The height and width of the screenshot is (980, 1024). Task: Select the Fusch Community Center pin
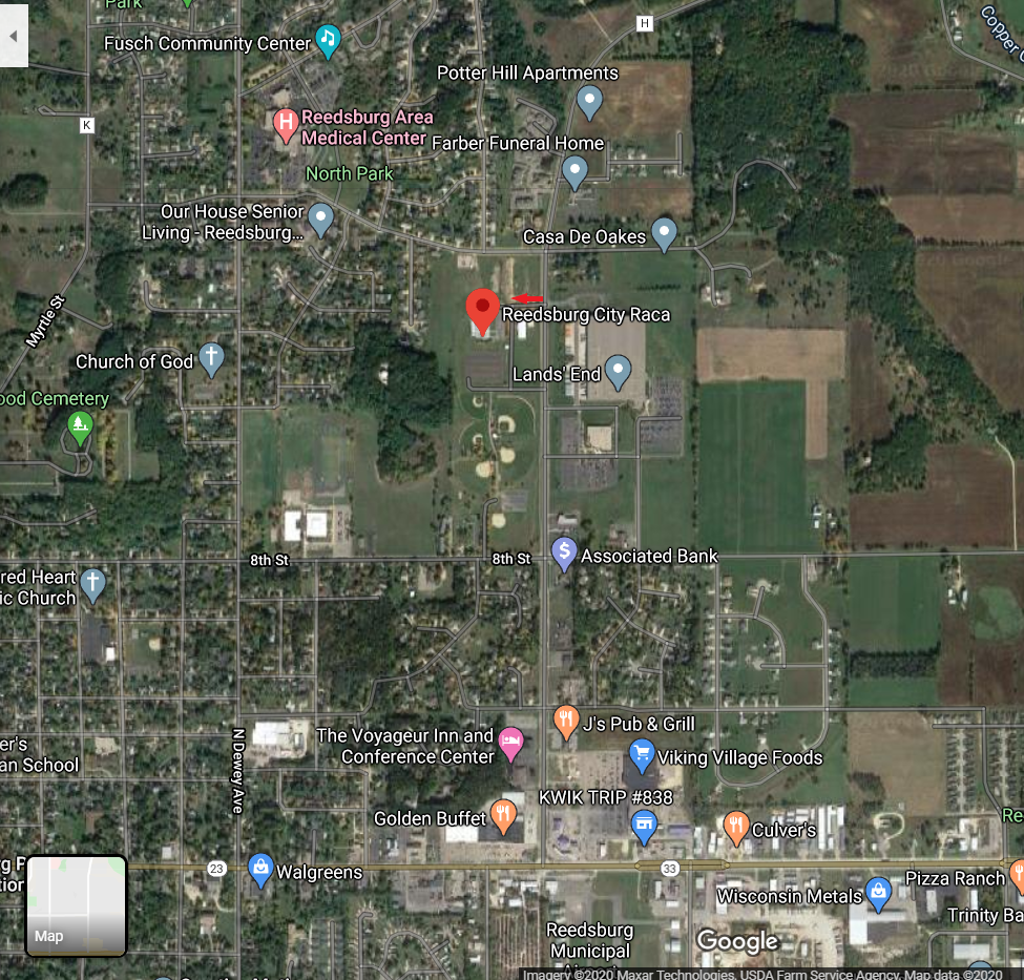(x=328, y=39)
